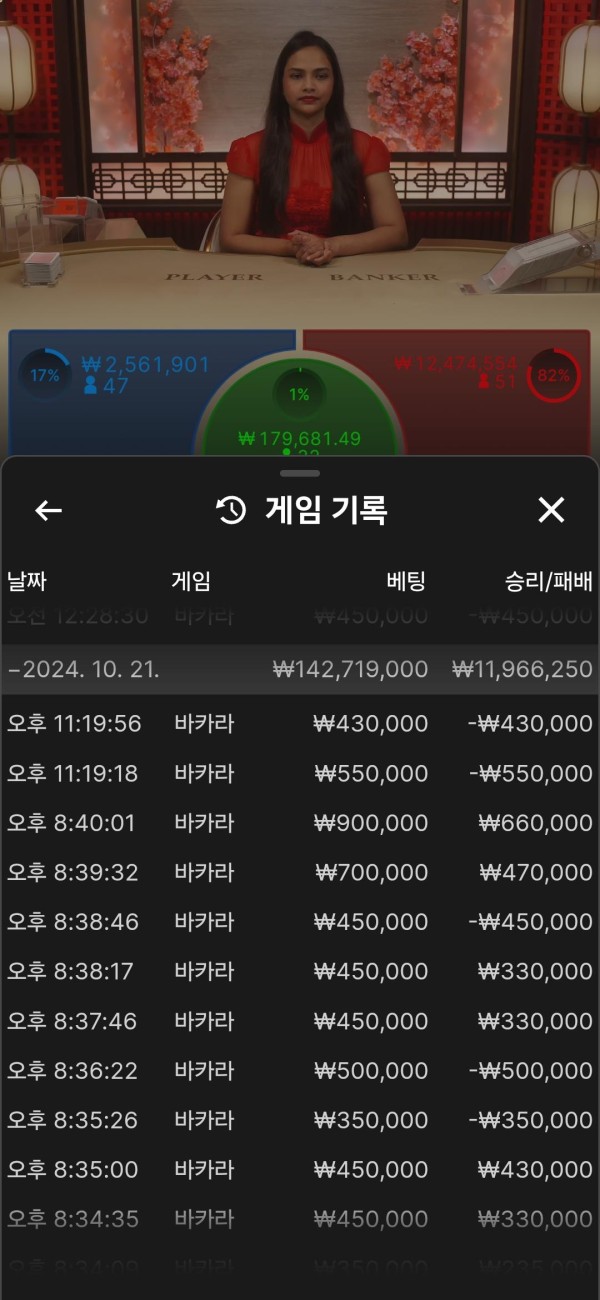Viewport: 600px width, 1300px height.
Task: Open the 오후 8:38:46 baccarat entry
Action: tap(300, 921)
